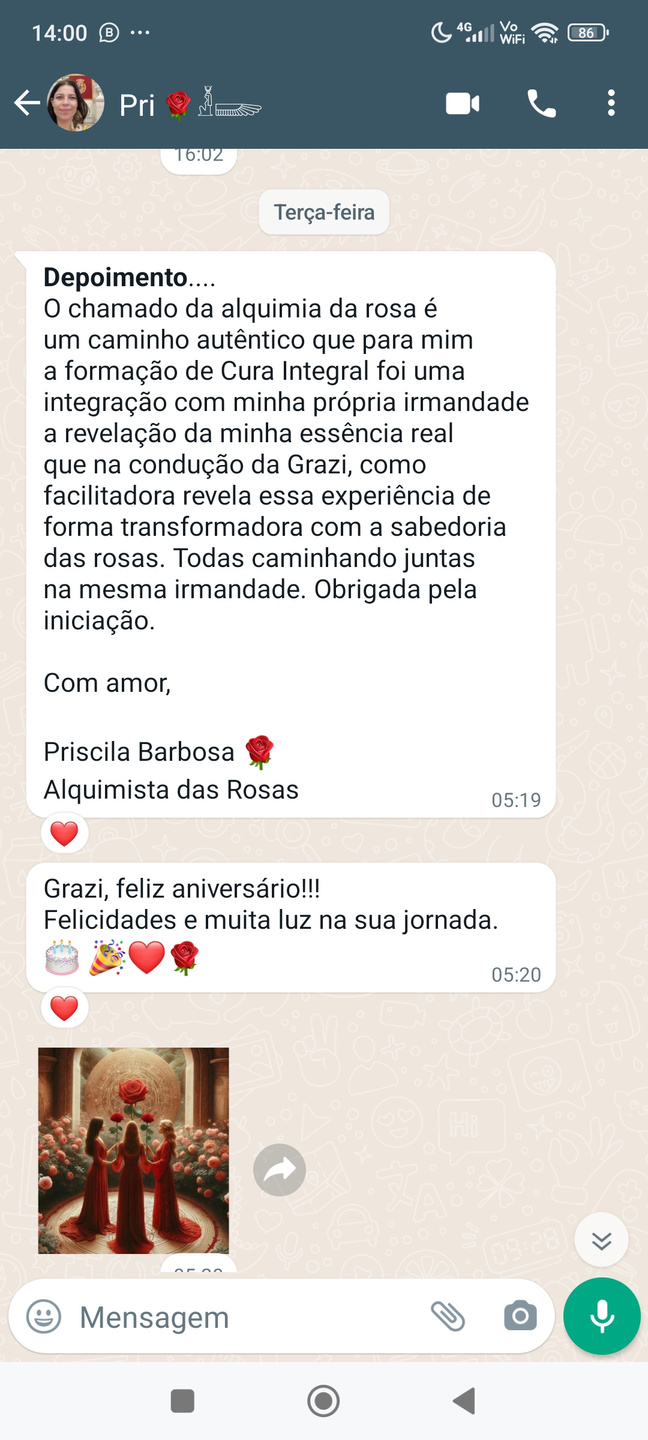Open the overflow menu

coord(611,104)
